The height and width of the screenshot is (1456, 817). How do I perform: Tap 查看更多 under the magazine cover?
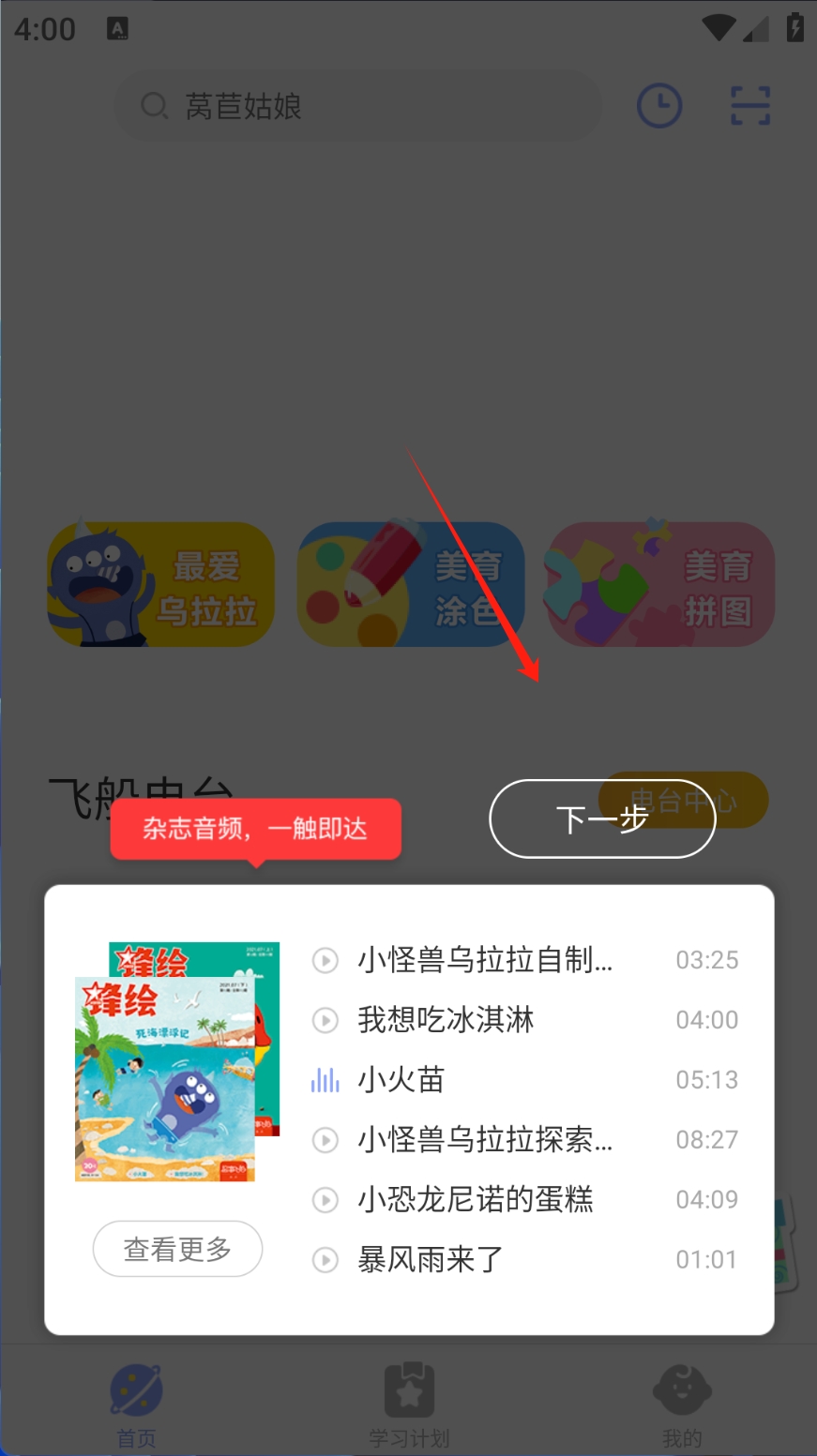(177, 1249)
